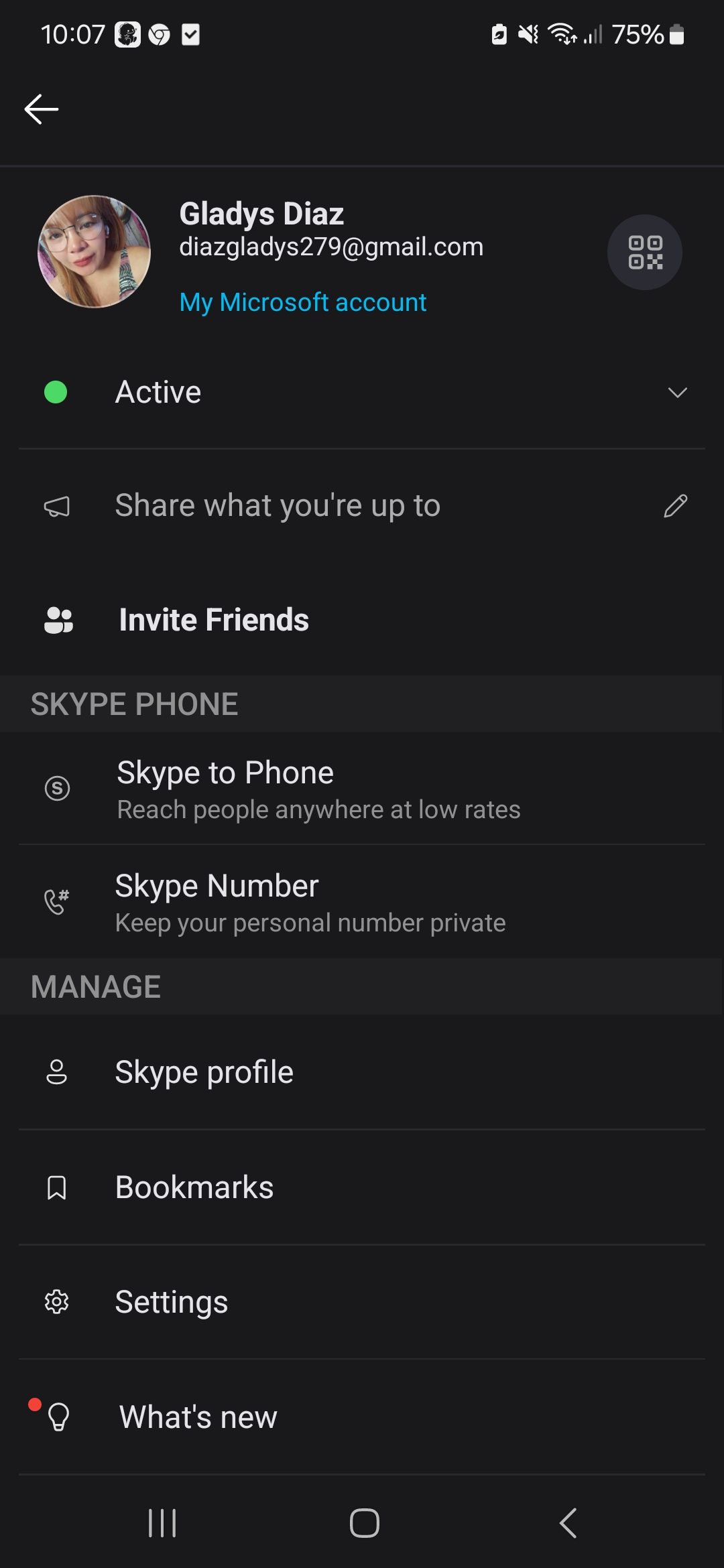This screenshot has height=1568, width=724.
Task: Open Invite Friends
Action: (x=362, y=620)
